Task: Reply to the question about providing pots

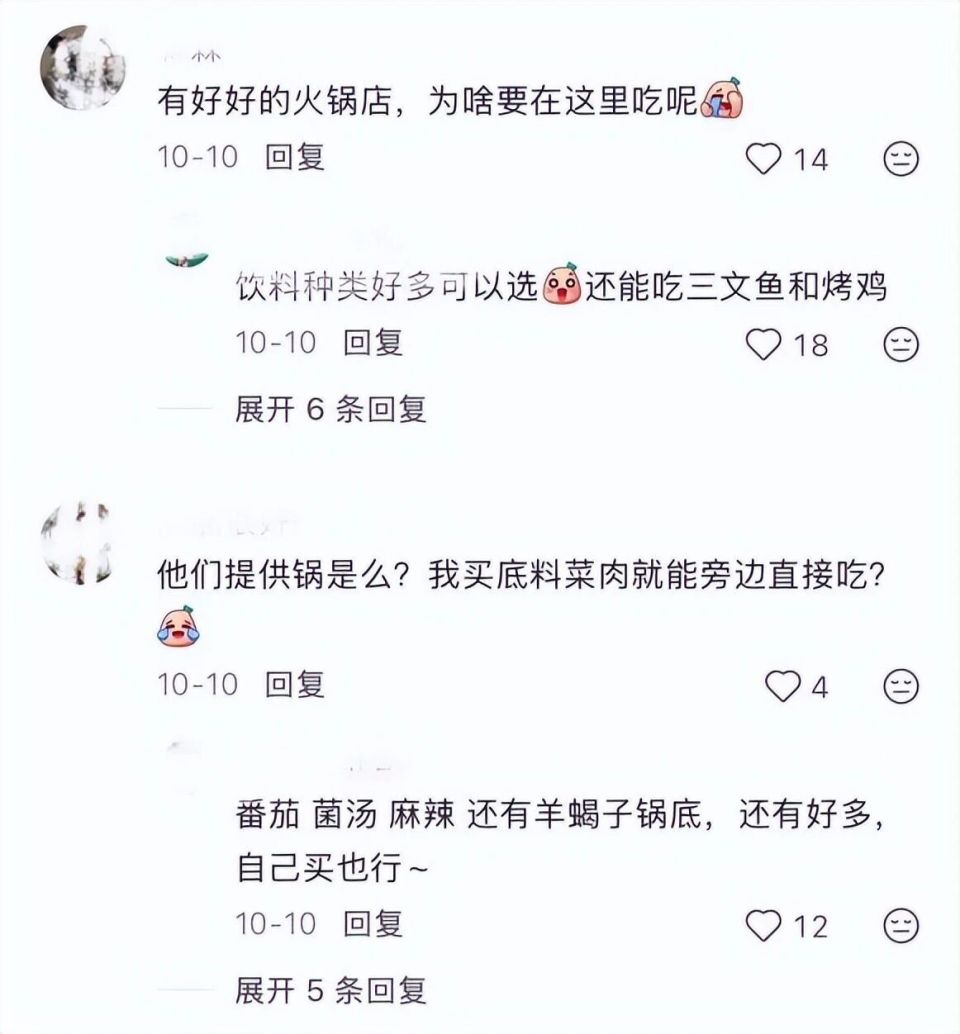Action: (296, 685)
